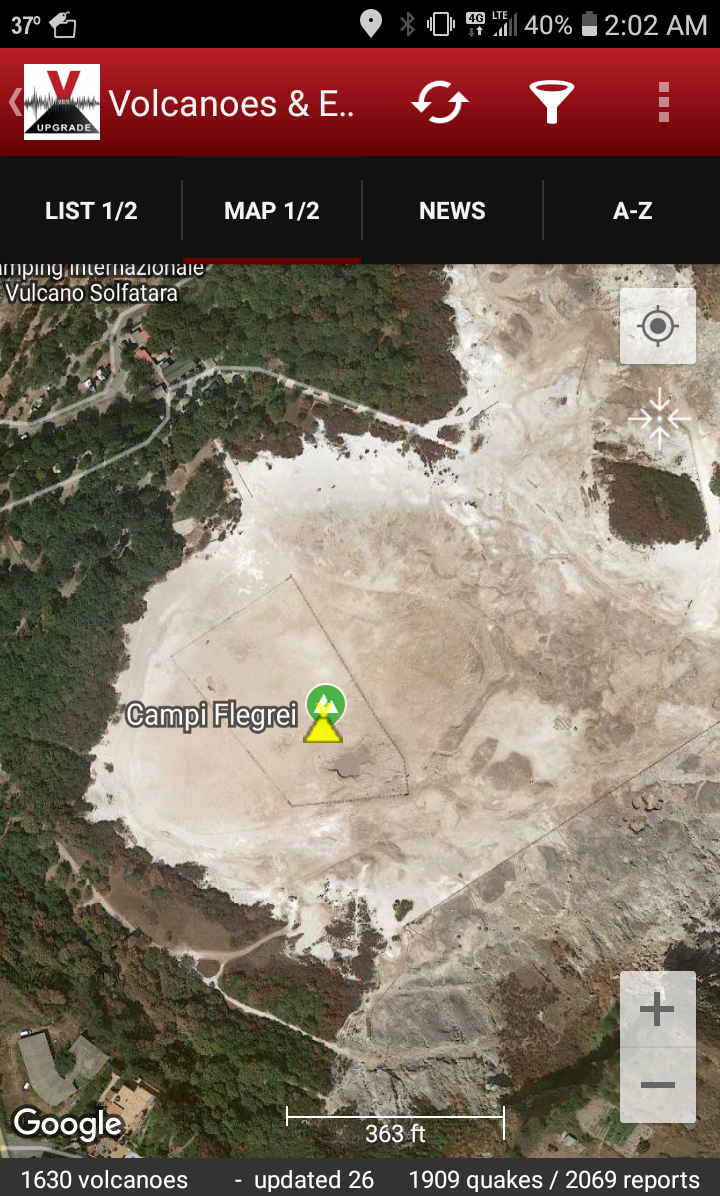Screen dimensions: 720x1196
Task: Select the MAP 1/2 tab
Action: click(x=272, y=211)
